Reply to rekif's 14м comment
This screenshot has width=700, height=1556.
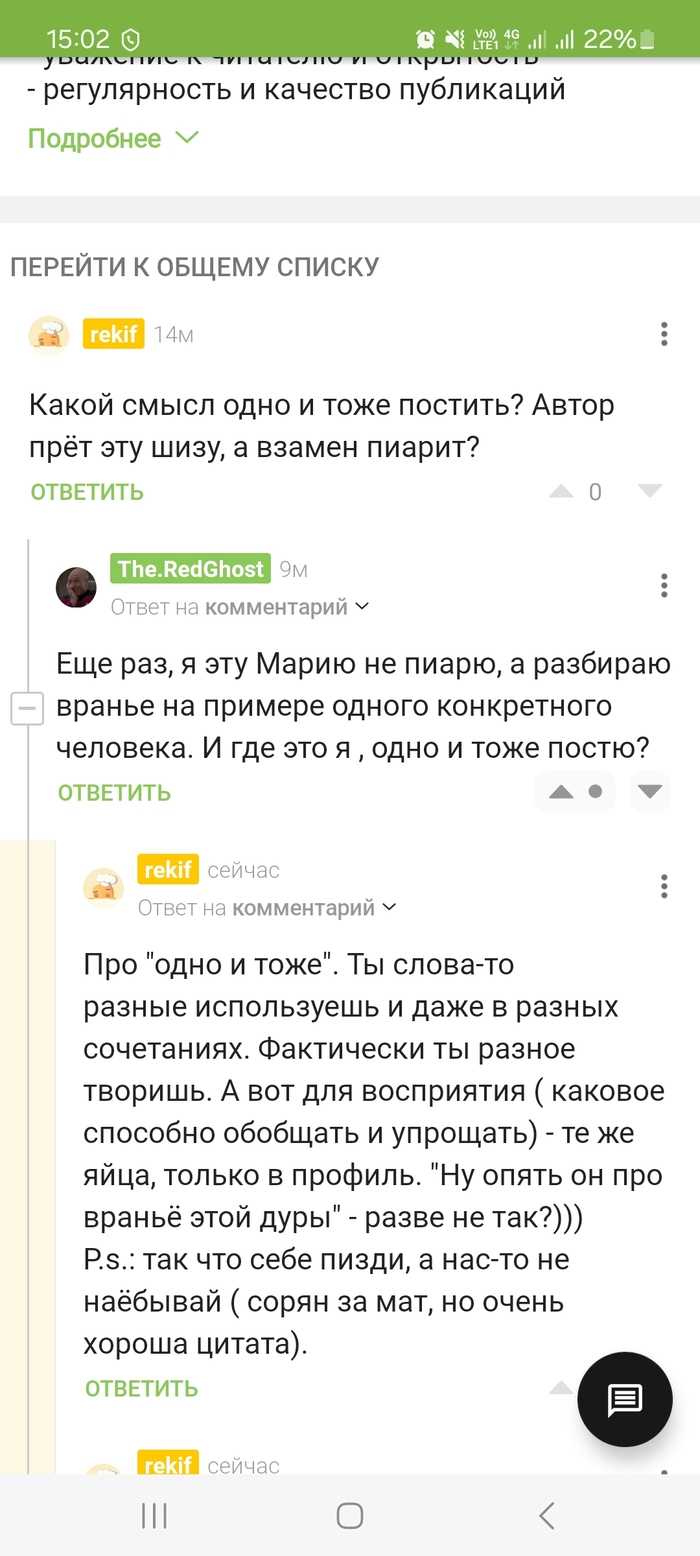(x=87, y=492)
